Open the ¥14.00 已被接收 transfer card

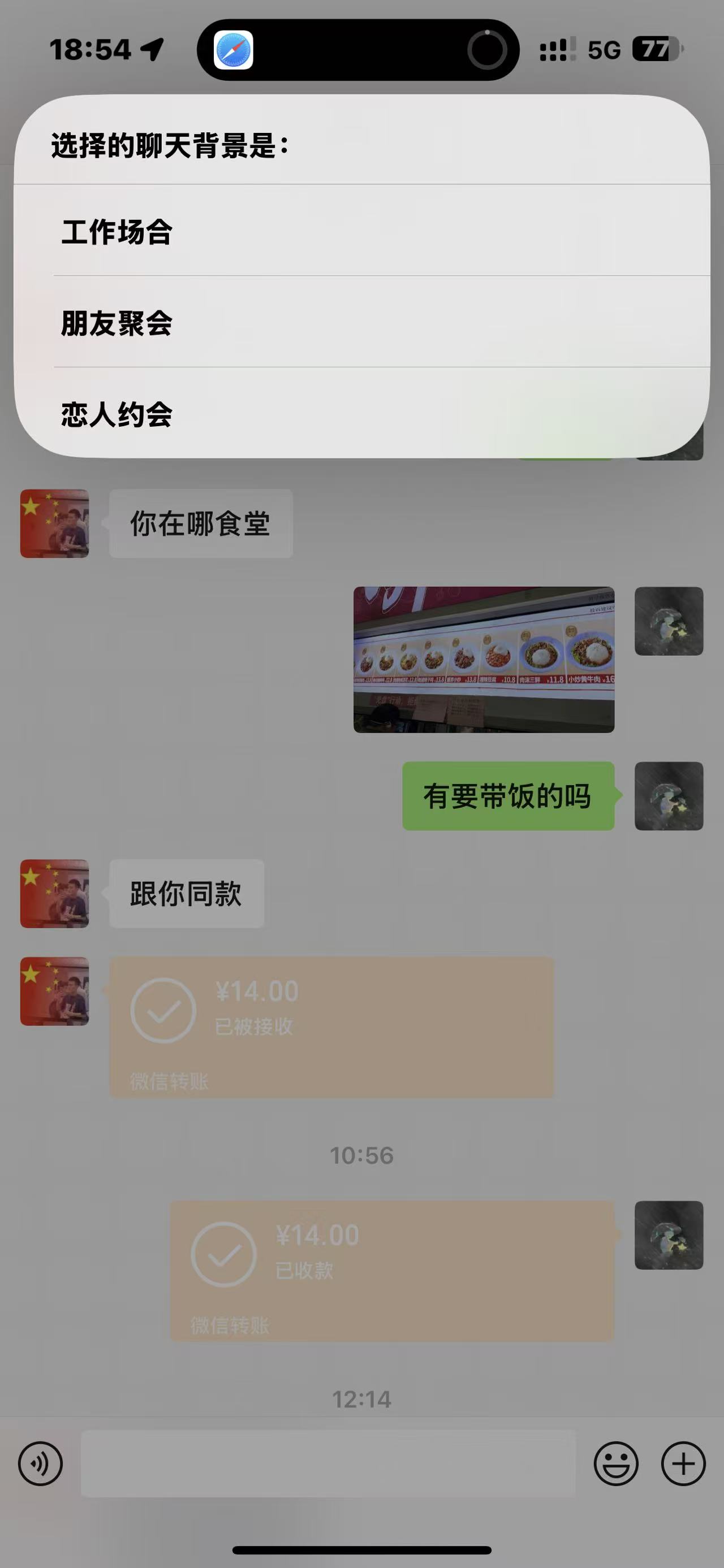pos(332,1027)
